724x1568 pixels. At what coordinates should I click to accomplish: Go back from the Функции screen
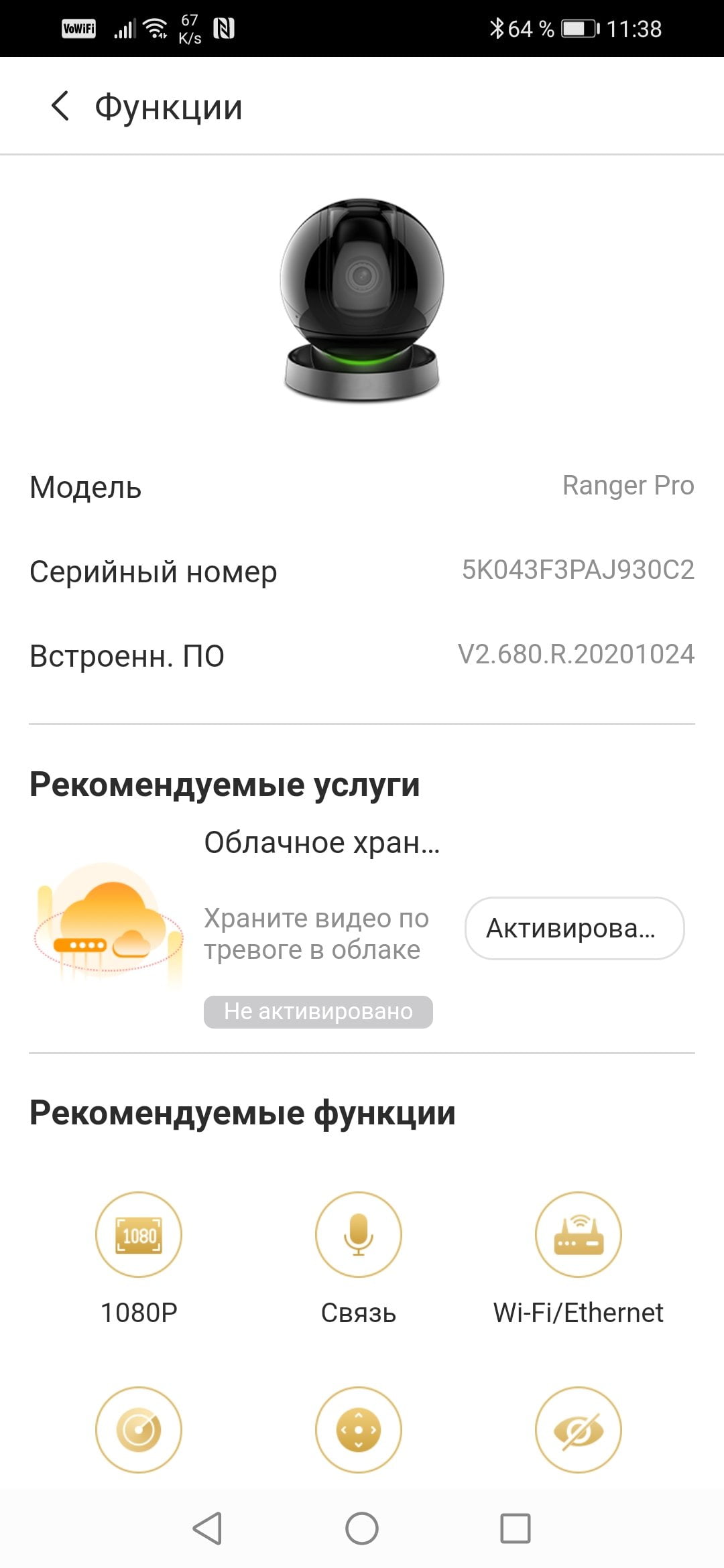click(x=60, y=106)
